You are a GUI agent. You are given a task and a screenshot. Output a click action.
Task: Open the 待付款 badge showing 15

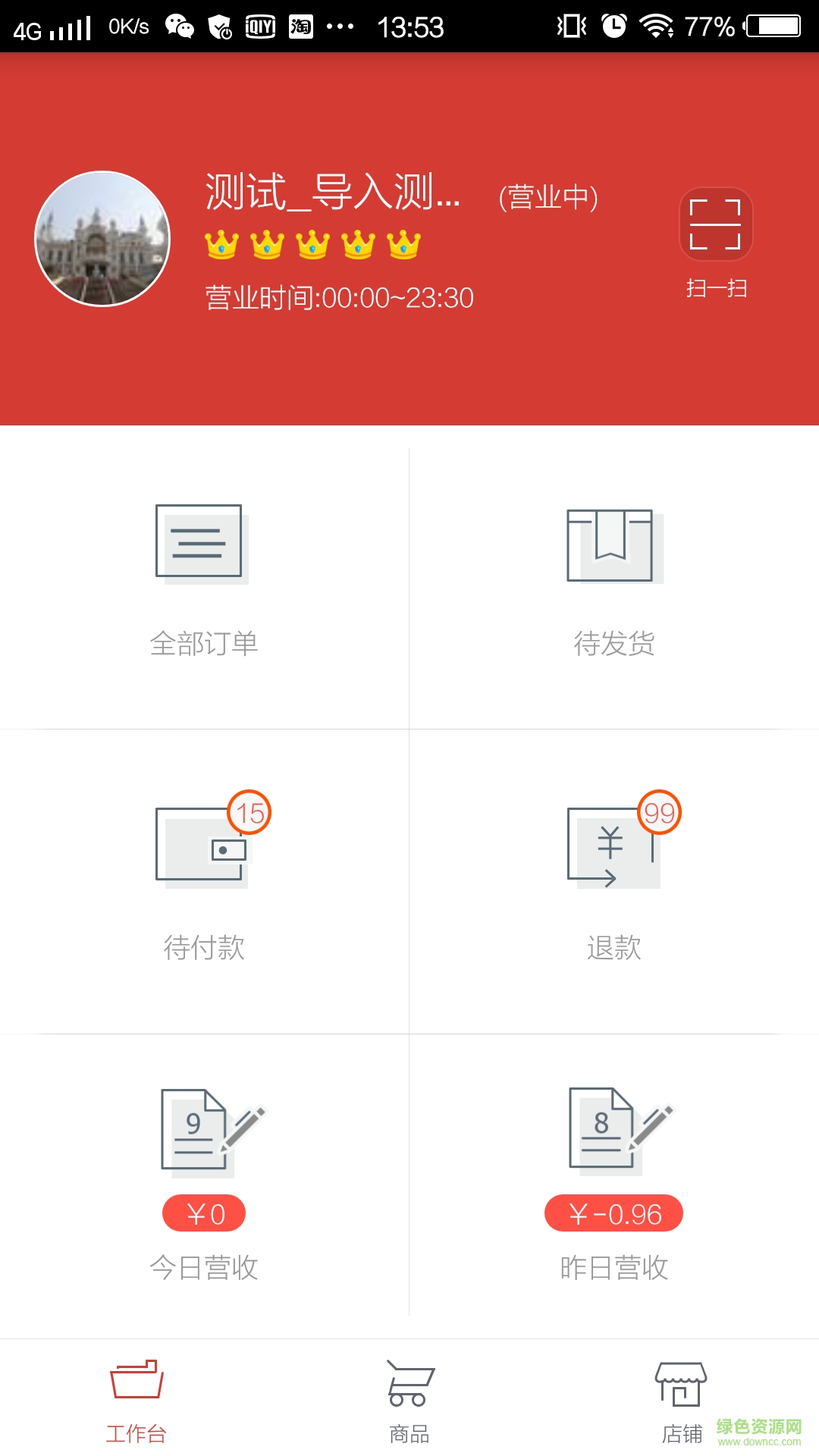[250, 813]
